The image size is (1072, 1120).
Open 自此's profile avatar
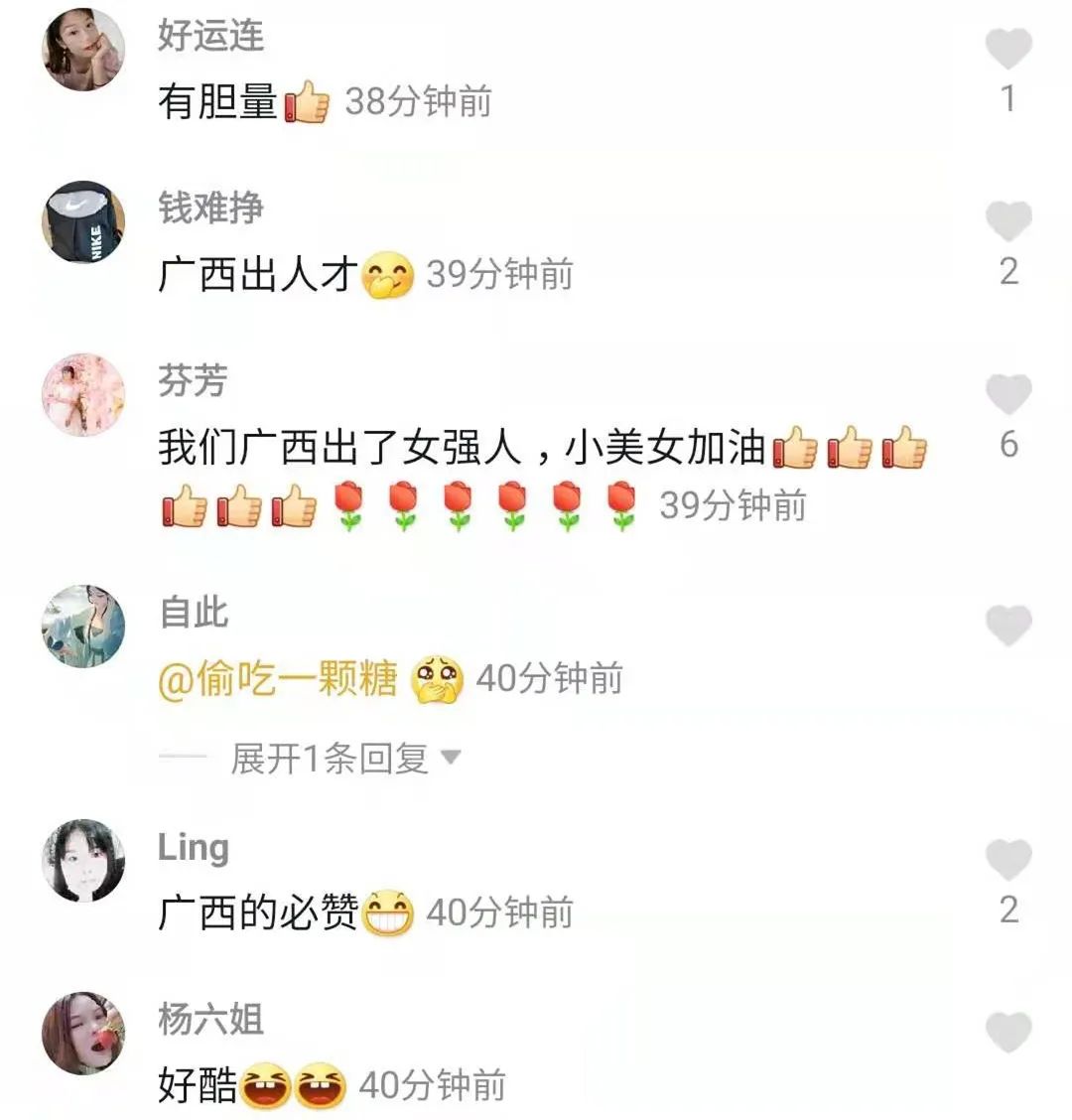pyautogui.click(x=84, y=627)
